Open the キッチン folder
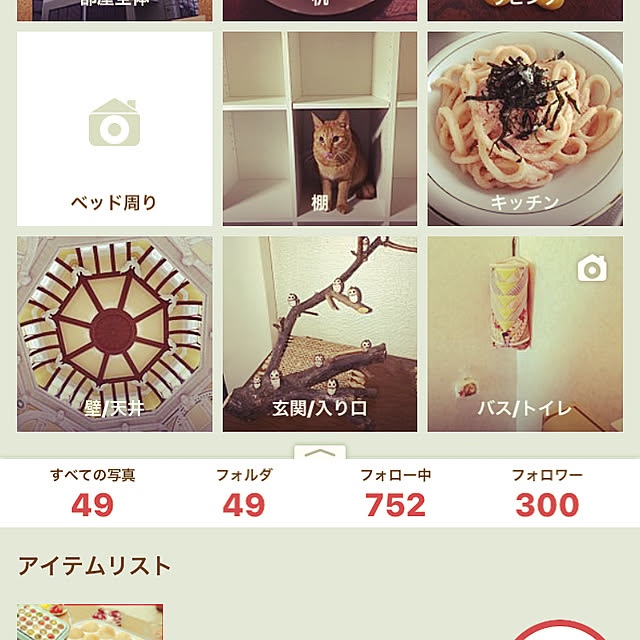 click(x=525, y=129)
